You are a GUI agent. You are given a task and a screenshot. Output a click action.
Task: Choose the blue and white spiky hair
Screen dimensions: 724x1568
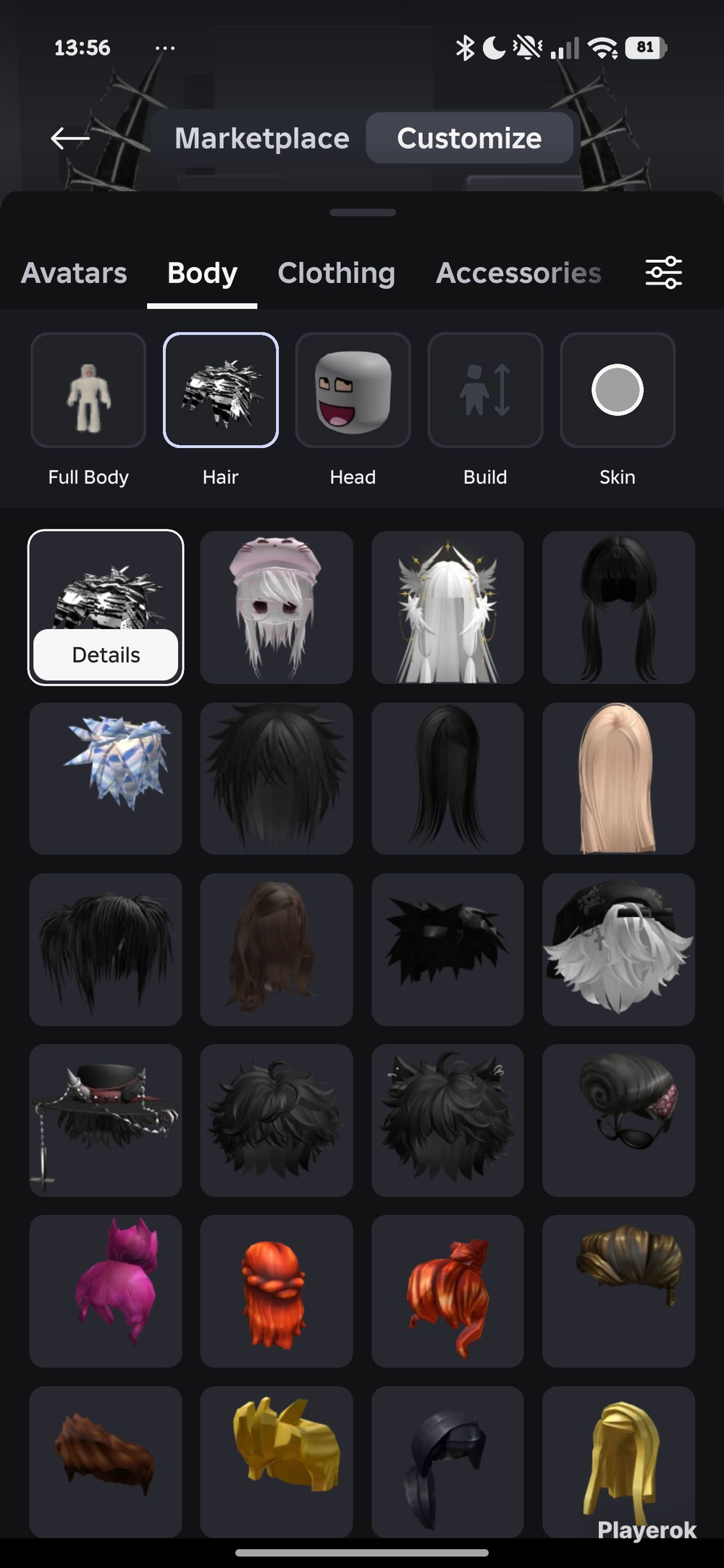106,778
